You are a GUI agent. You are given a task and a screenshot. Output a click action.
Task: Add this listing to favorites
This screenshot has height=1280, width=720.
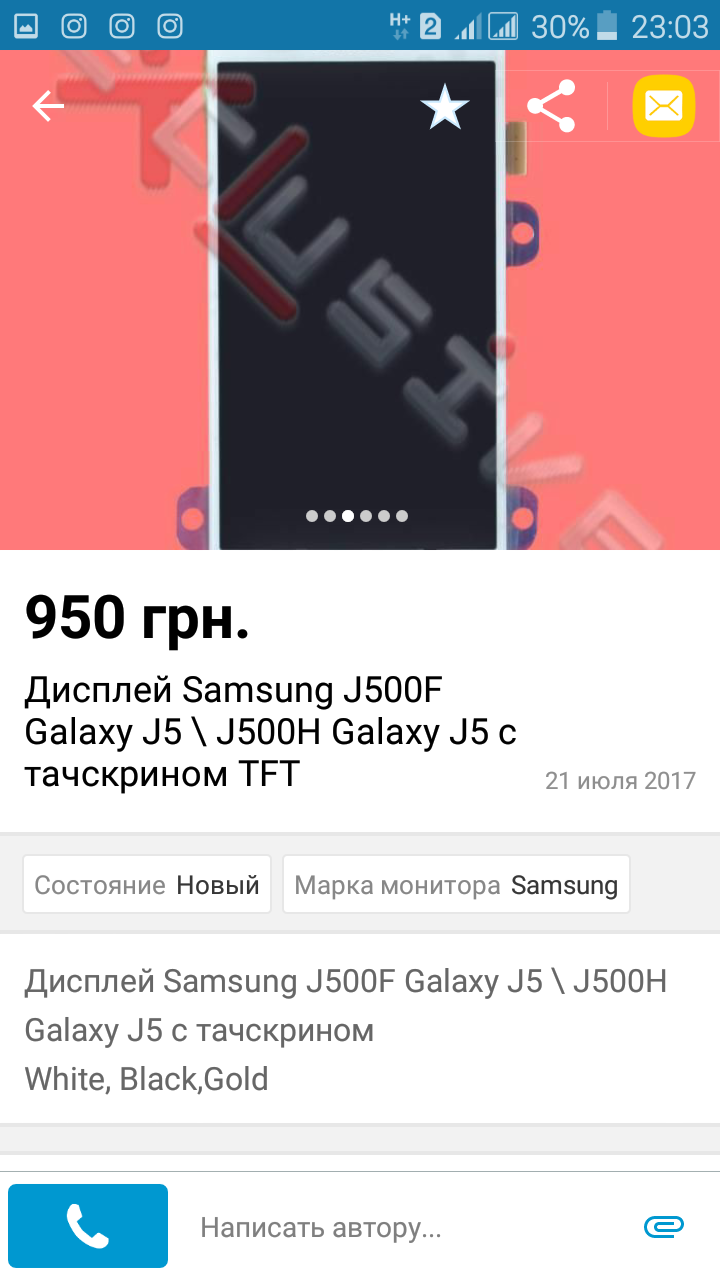click(x=445, y=106)
